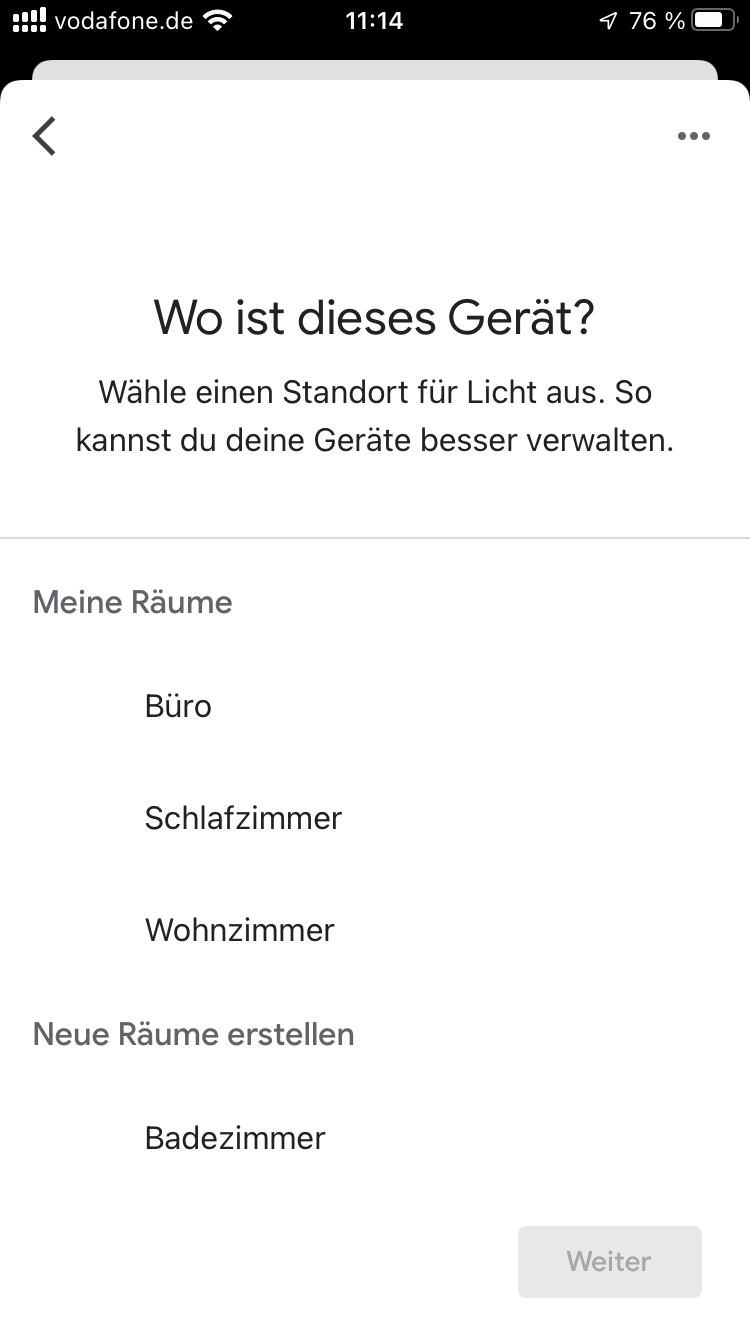Screen dimensions: 750x1334
Task: Pick Wohnzimmer from my rooms
Action: 375,930
